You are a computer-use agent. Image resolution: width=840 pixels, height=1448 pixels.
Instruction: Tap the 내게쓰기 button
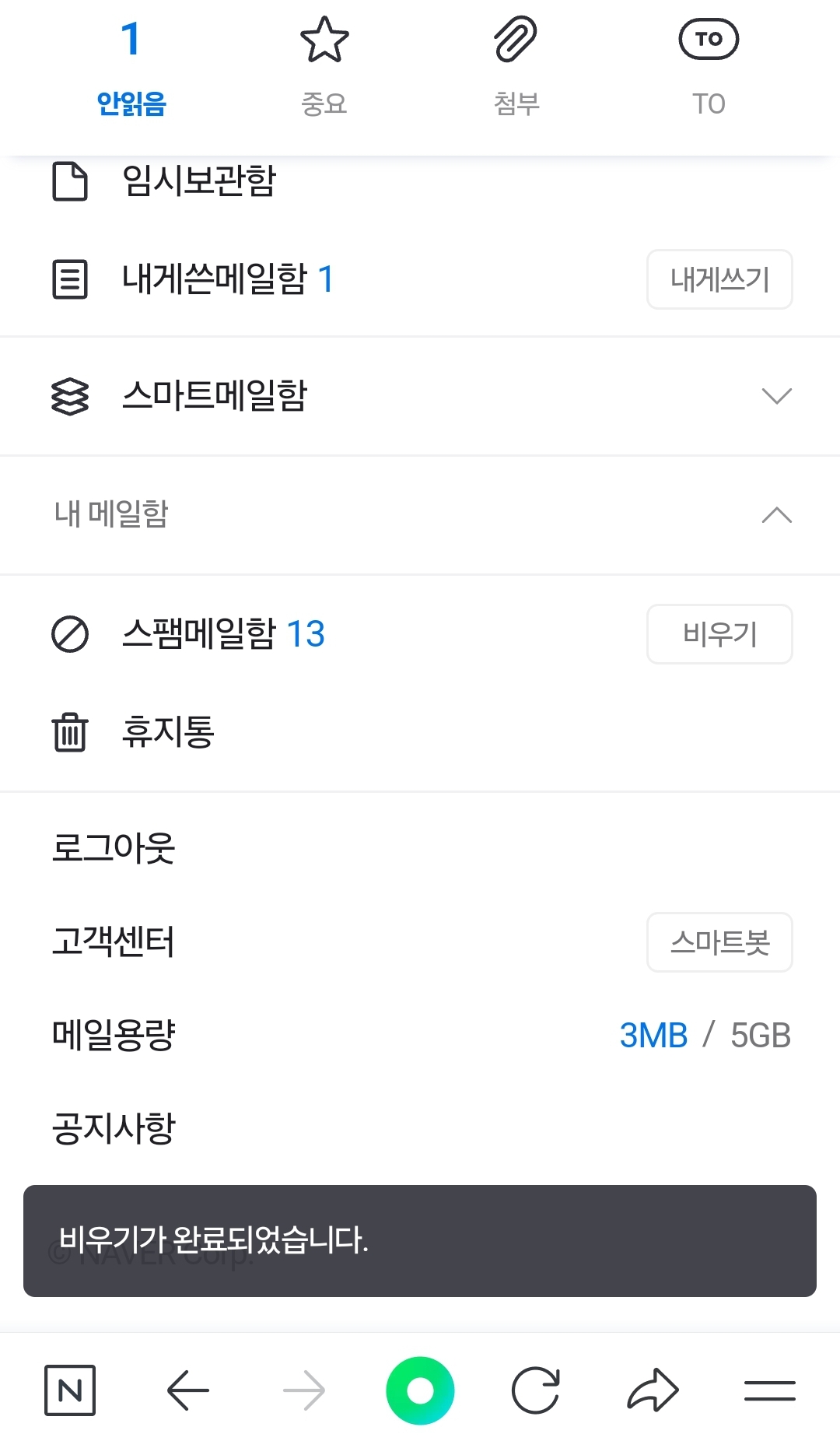pyautogui.click(x=719, y=279)
